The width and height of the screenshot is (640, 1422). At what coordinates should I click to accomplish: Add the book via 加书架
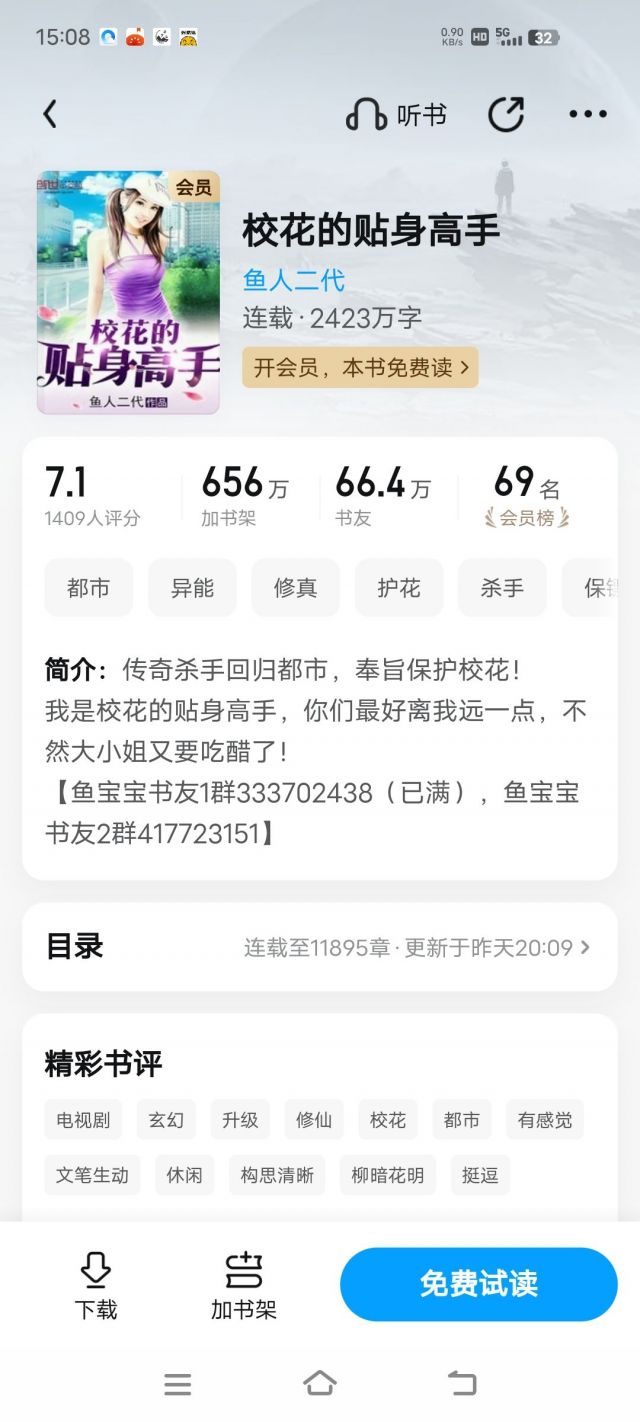(243, 1285)
